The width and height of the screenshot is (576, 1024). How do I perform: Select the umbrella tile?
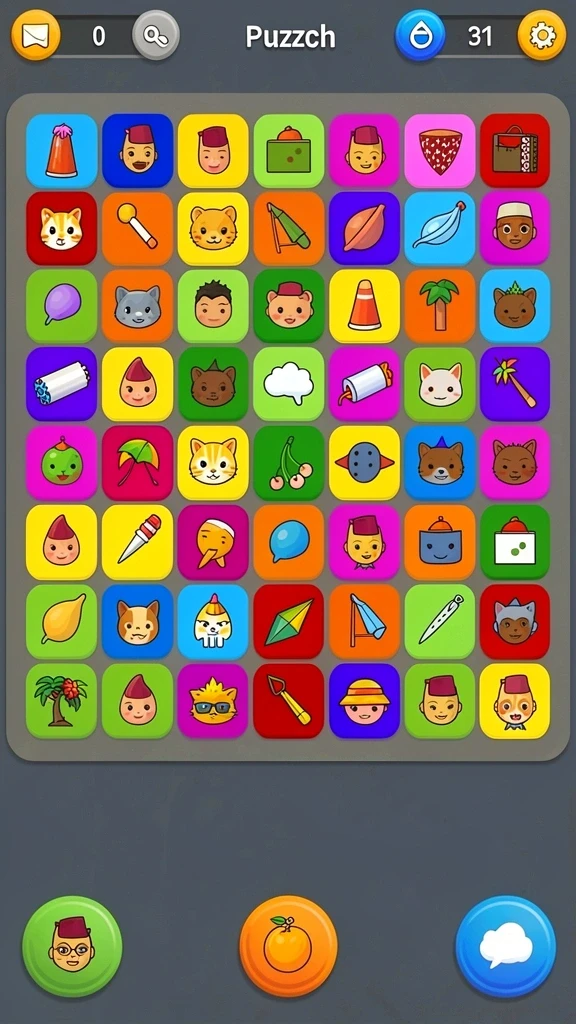point(137,463)
